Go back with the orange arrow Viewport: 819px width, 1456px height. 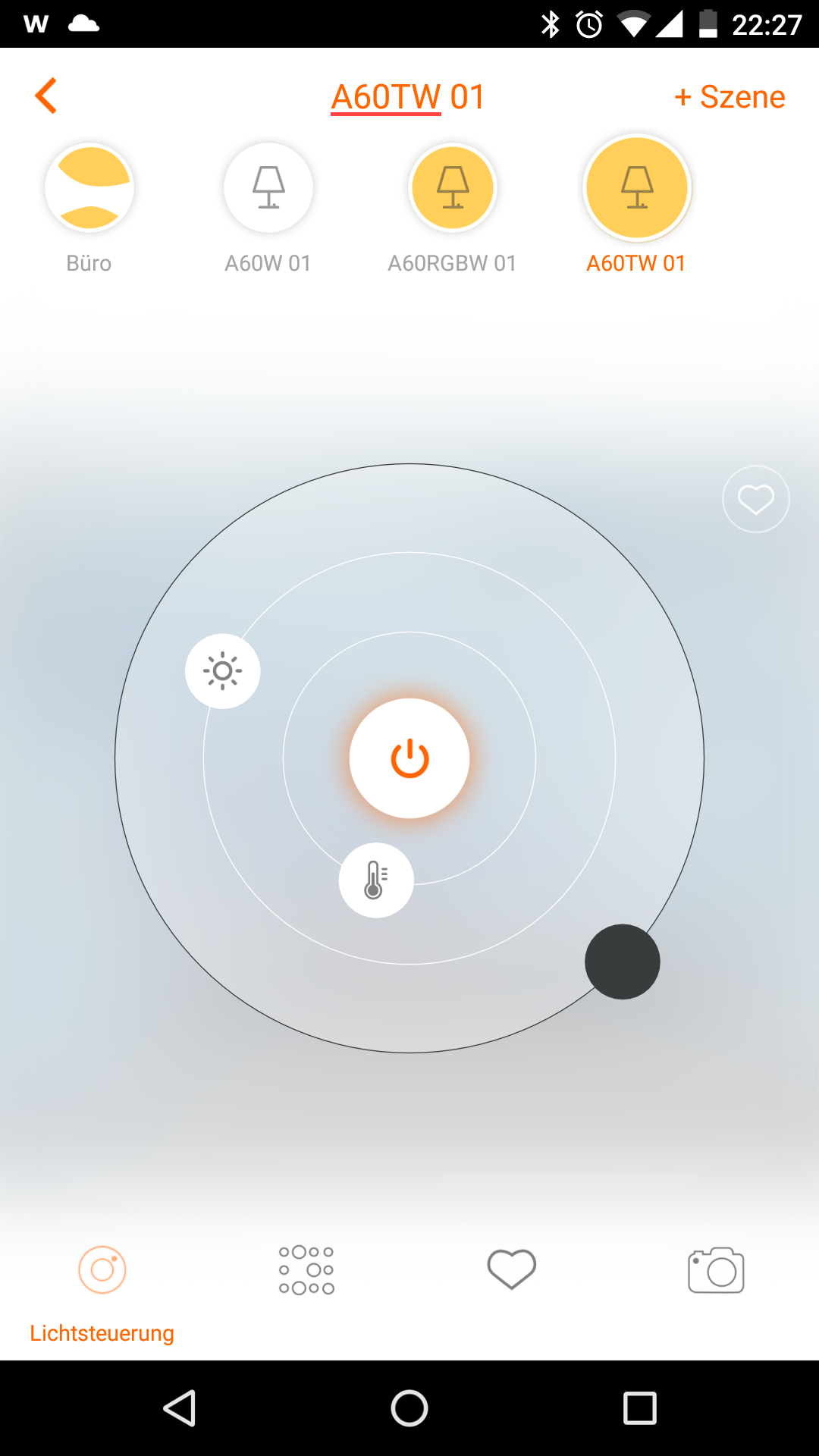46,96
